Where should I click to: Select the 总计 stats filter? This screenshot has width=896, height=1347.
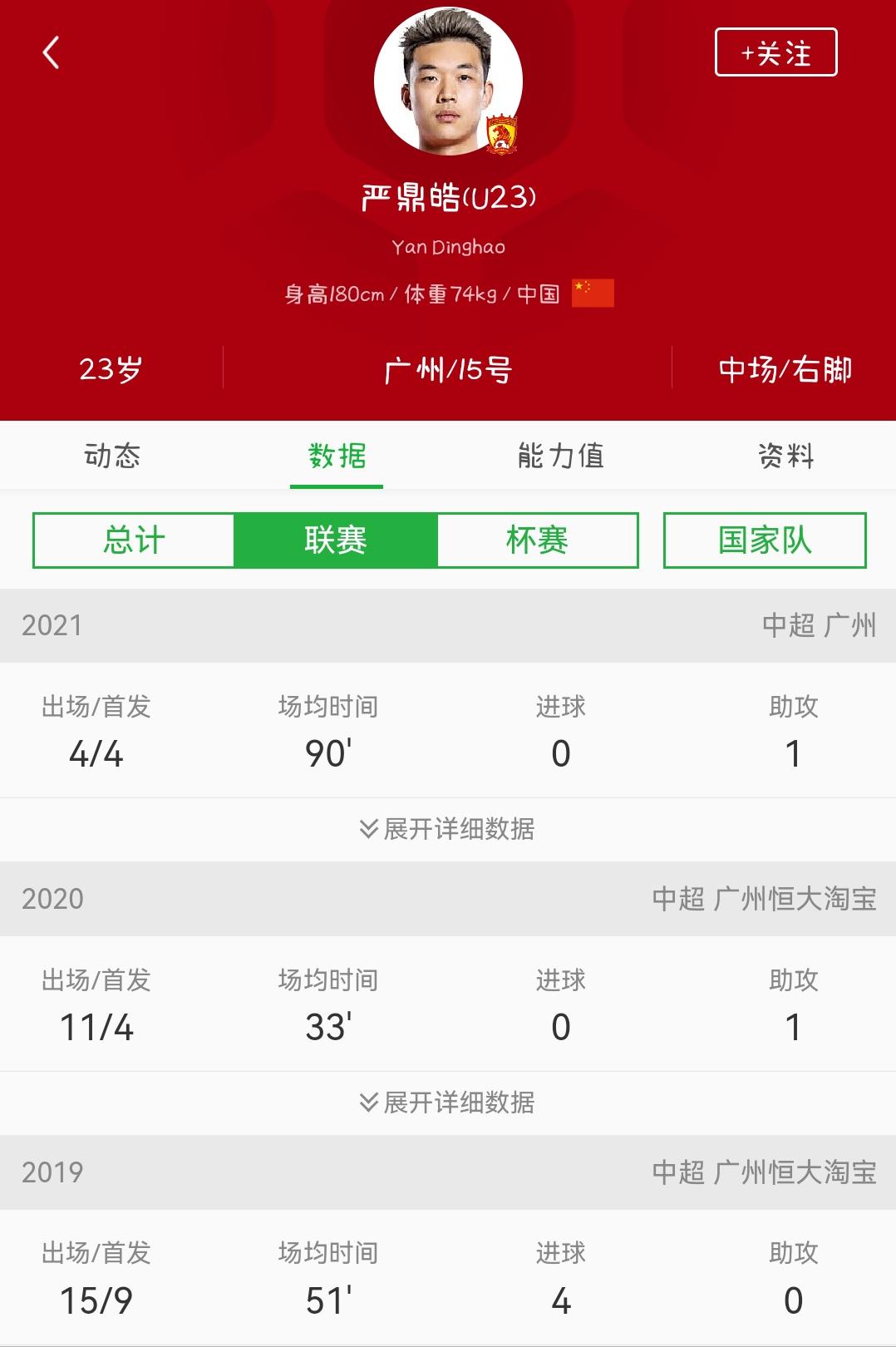tap(135, 540)
